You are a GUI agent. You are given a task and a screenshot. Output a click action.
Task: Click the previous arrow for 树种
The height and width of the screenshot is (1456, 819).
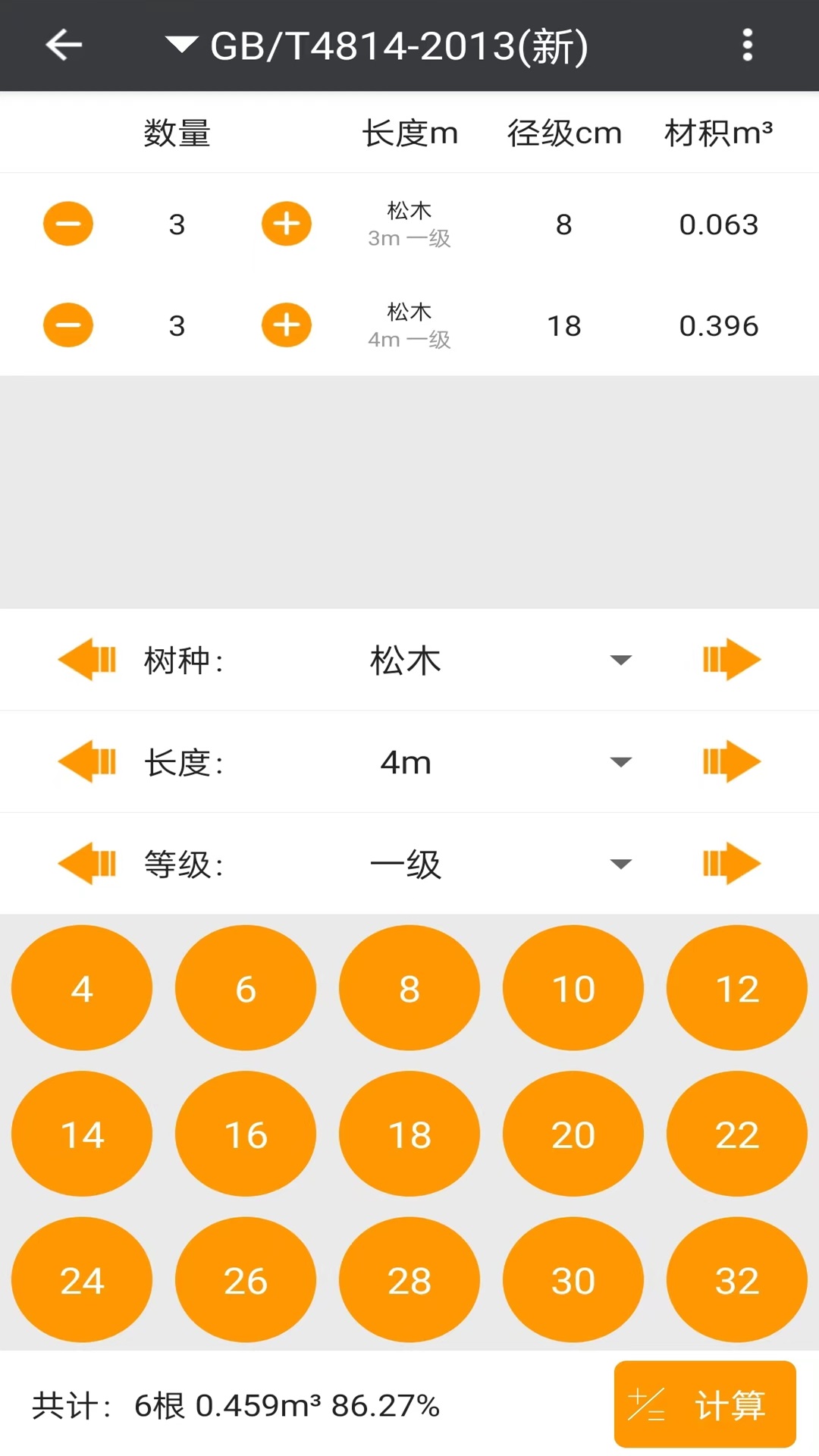pos(87,660)
